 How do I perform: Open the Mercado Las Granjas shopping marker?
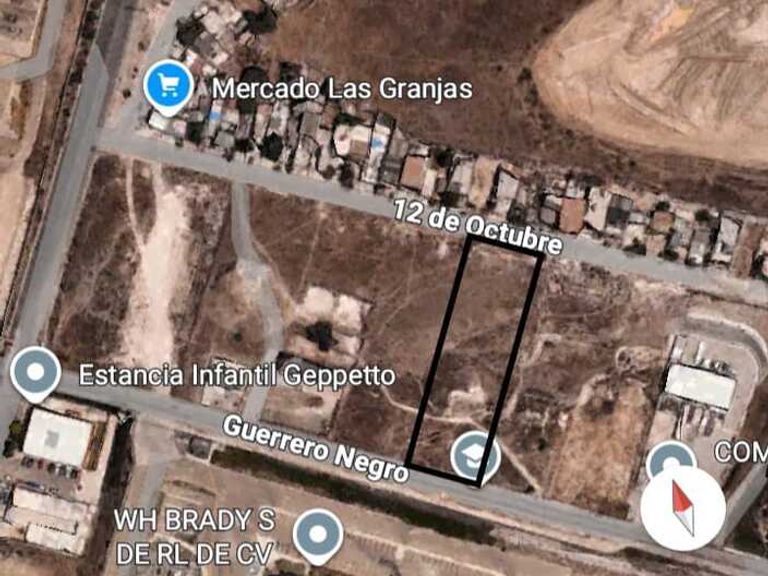click(167, 87)
